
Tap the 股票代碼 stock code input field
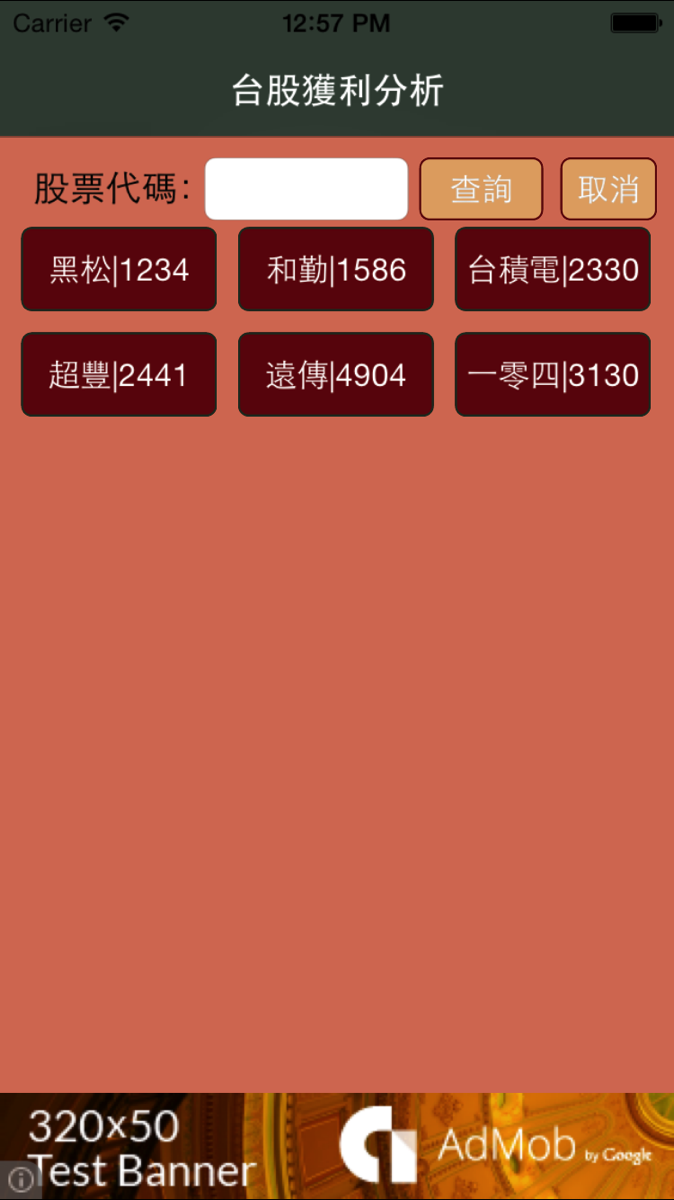[x=306, y=189]
